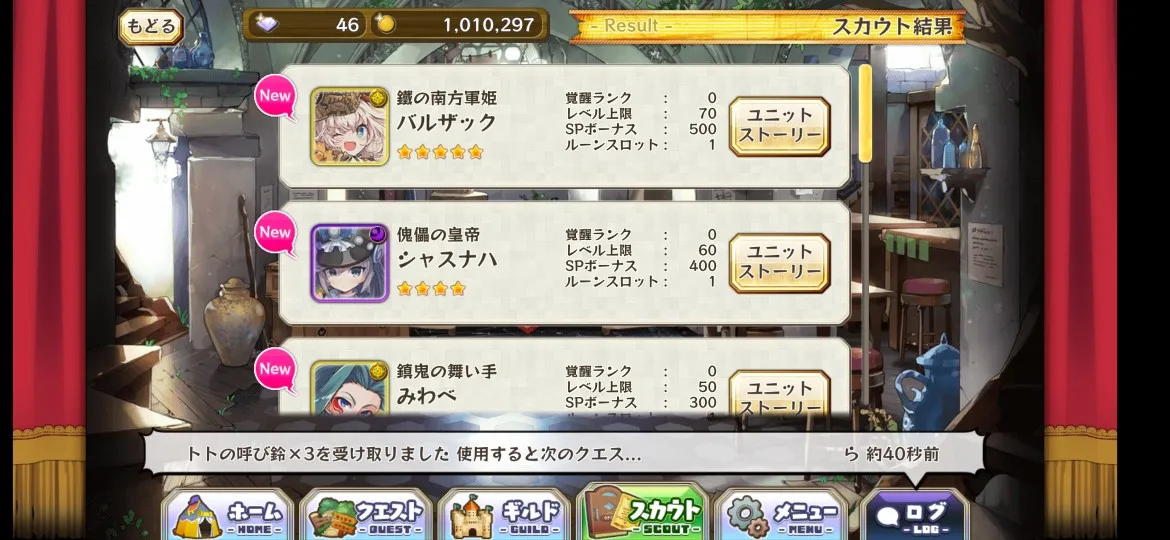Open ユニットストーリー for バルザック

tap(779, 126)
